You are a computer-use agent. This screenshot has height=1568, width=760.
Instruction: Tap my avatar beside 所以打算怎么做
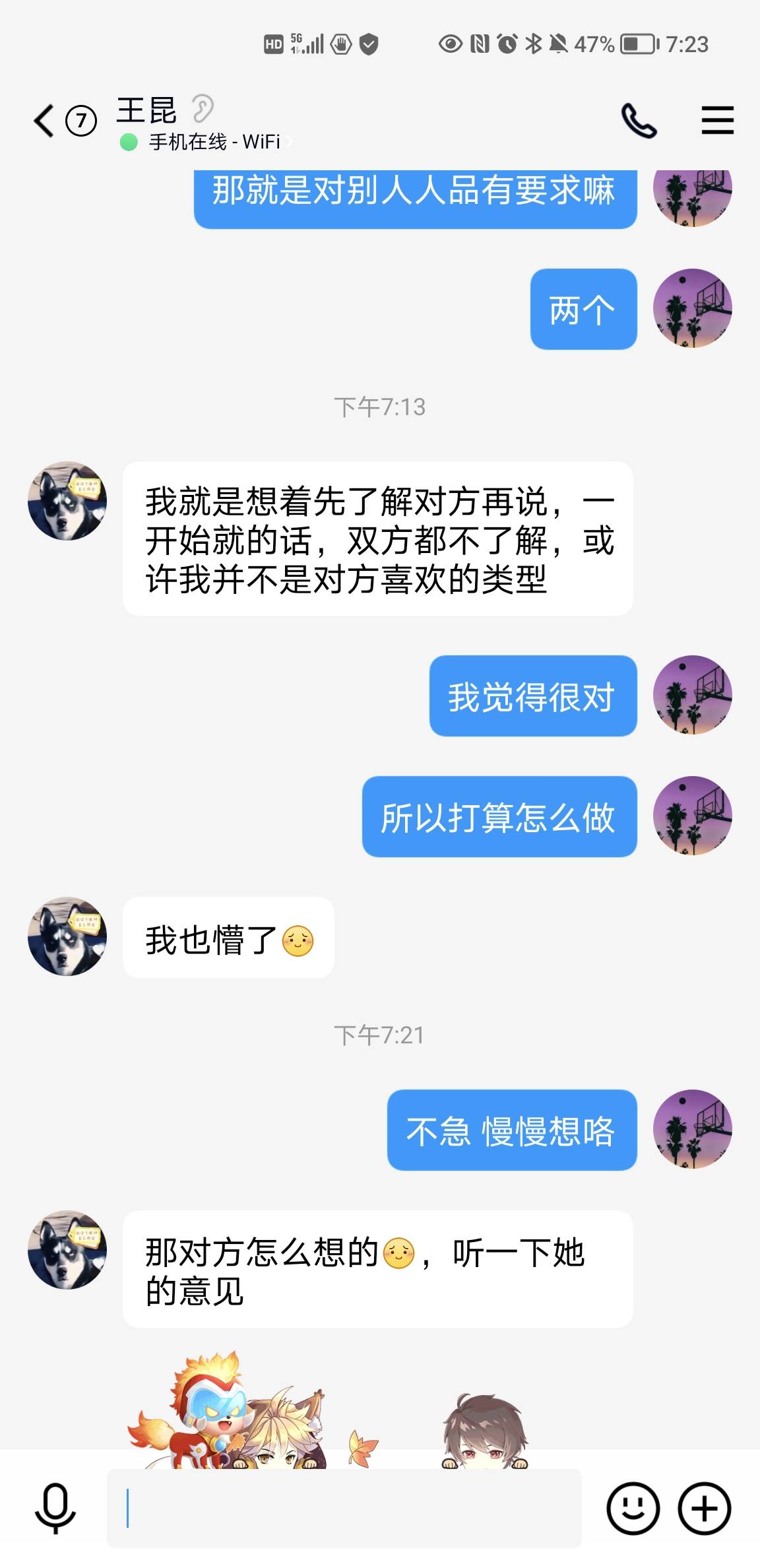click(692, 816)
